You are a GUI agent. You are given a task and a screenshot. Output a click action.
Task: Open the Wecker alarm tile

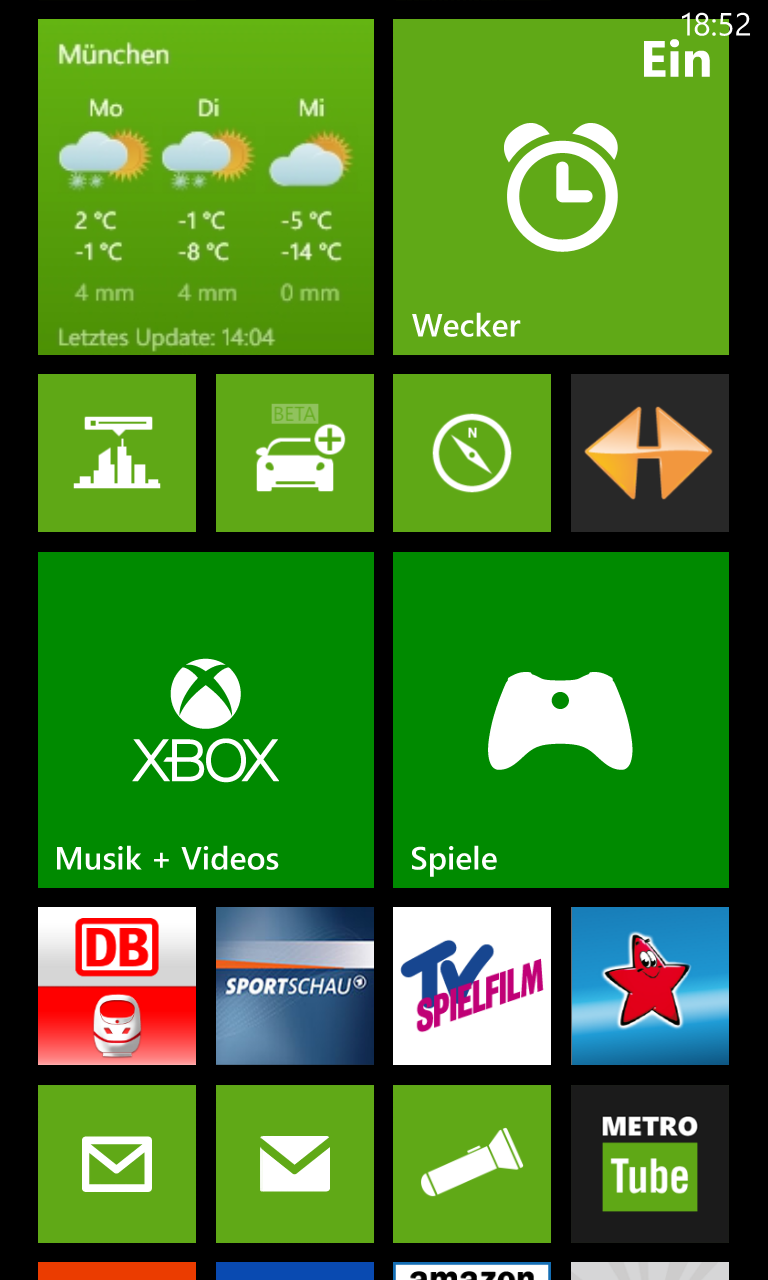tap(561, 187)
